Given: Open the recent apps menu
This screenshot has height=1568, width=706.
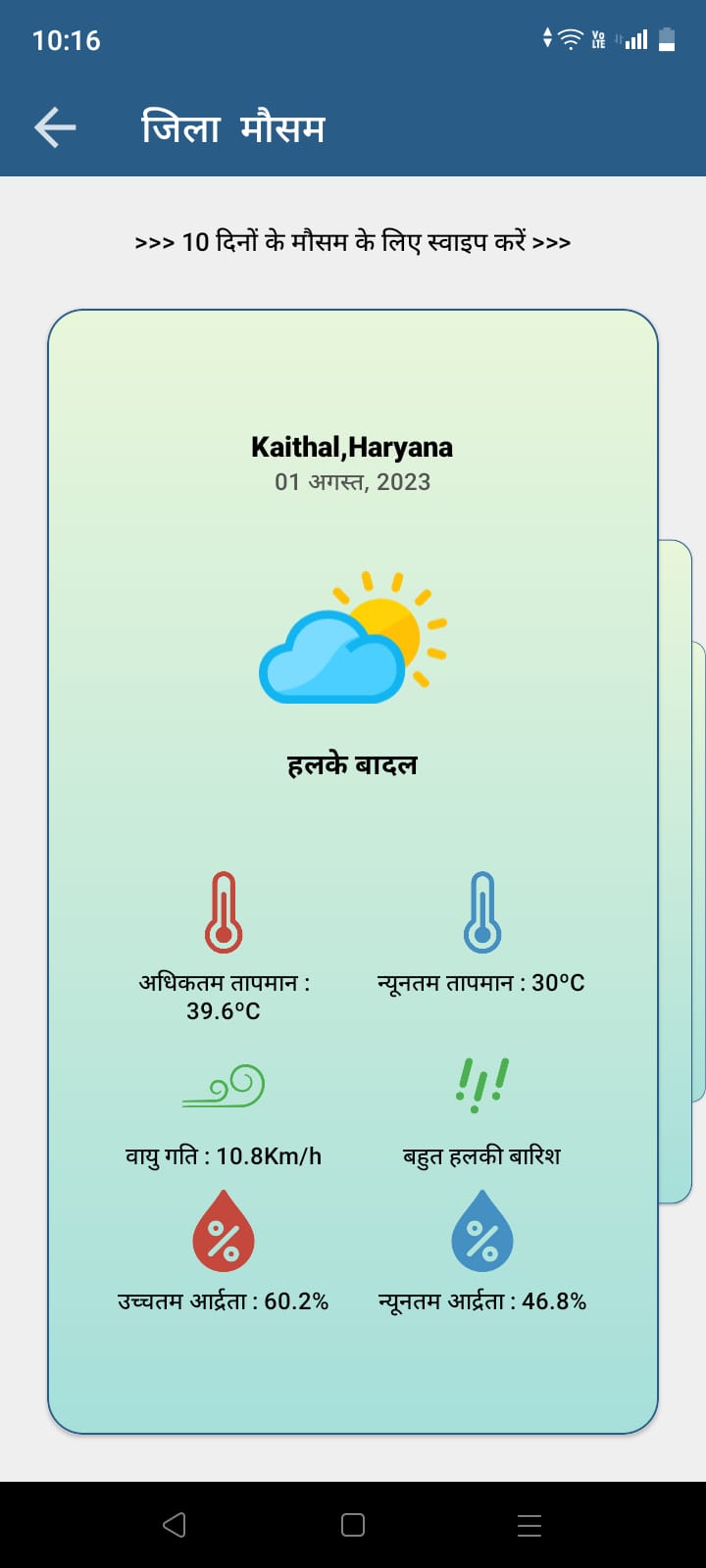Looking at the screenshot, I should [x=529, y=1524].
